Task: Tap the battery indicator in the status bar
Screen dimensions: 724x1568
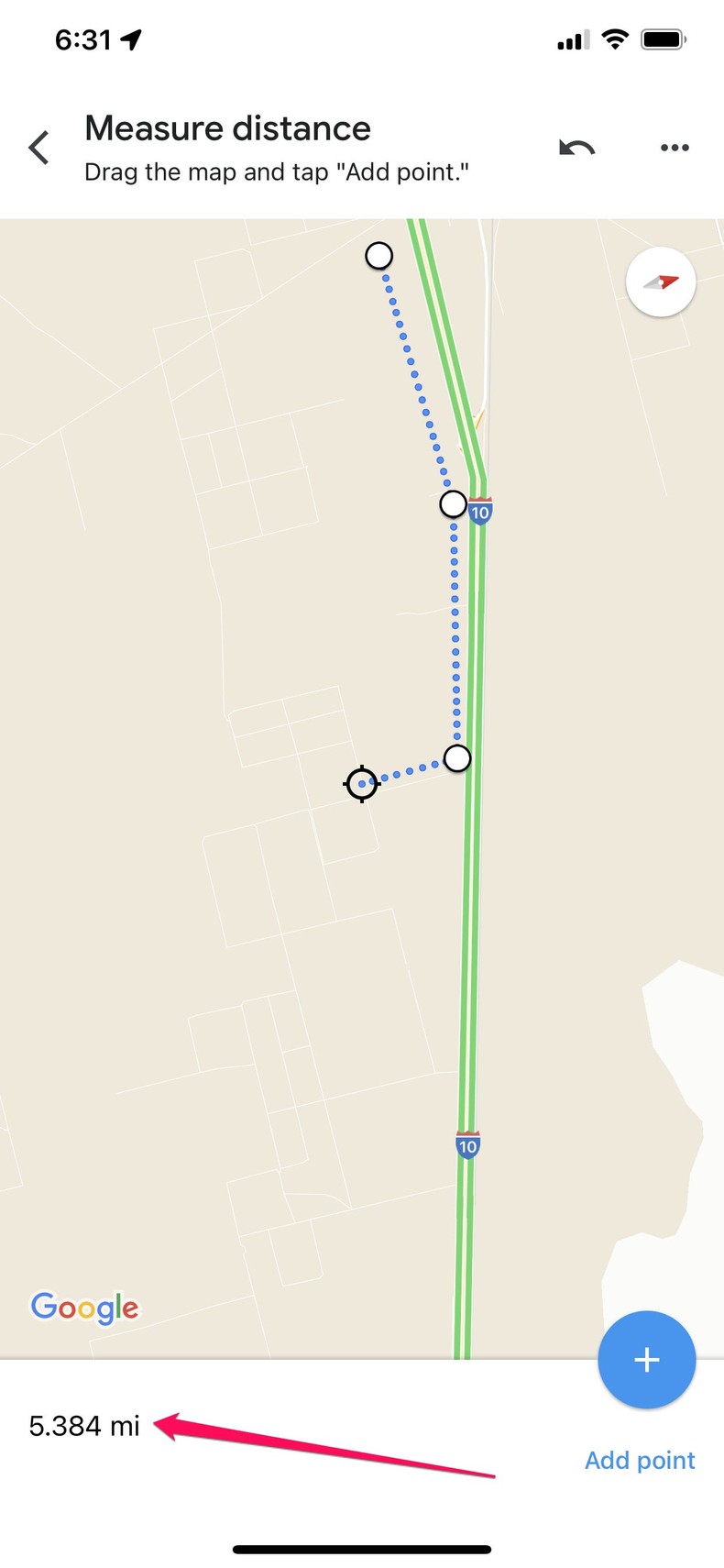Action: [662, 39]
